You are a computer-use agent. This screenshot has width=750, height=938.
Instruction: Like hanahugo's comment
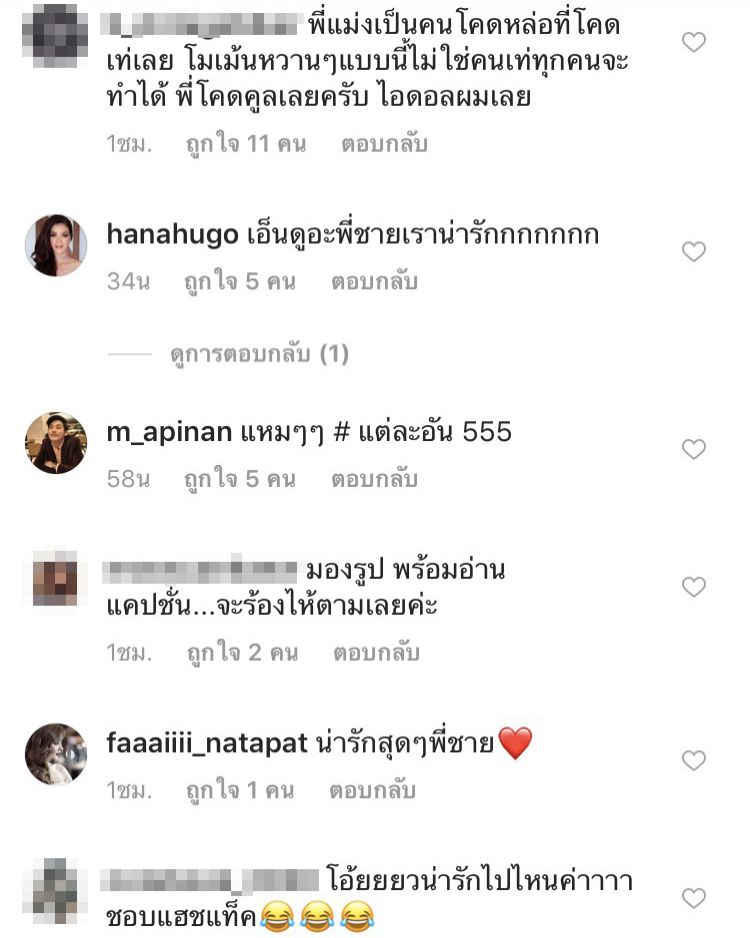point(693,252)
